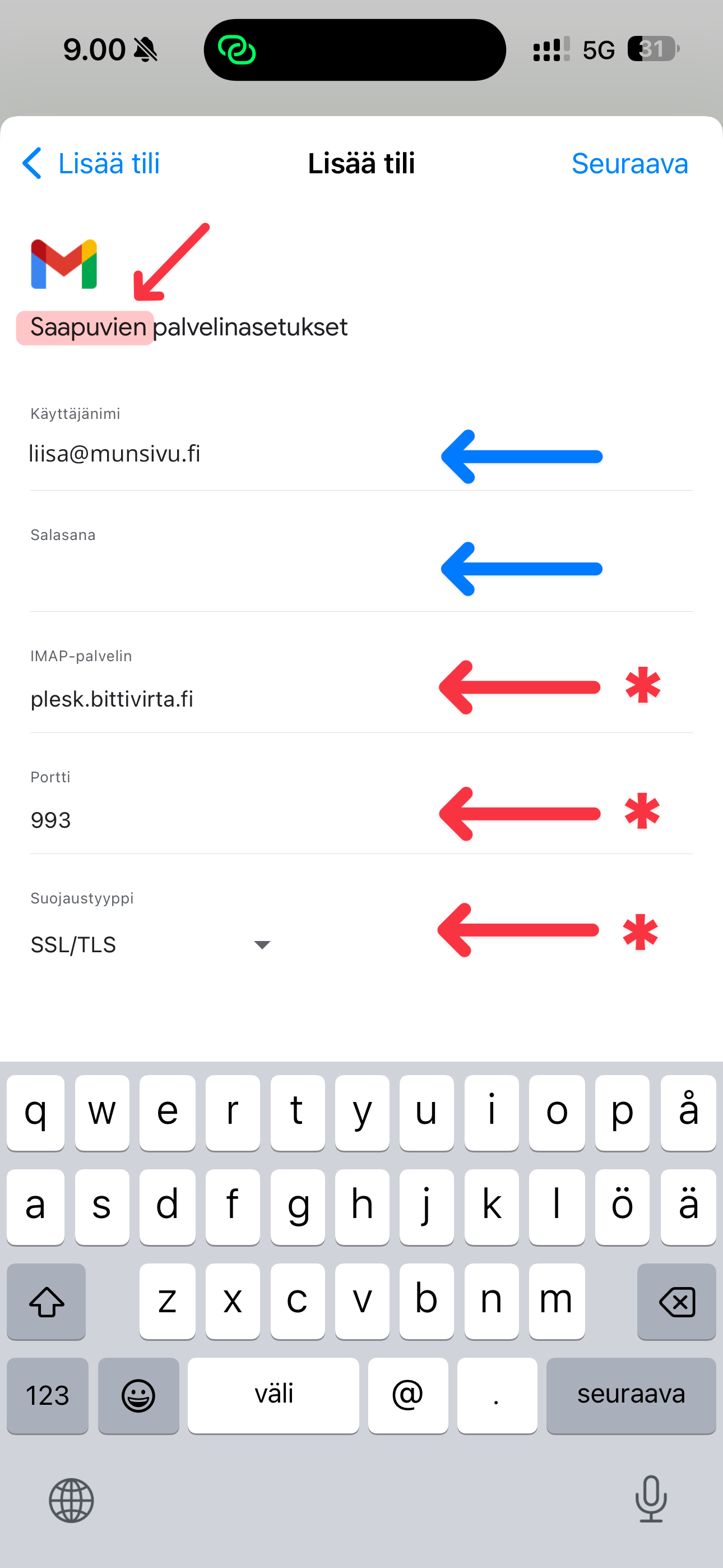Open the emoji keyboard
This screenshot has height=1568, width=723.
click(139, 1395)
